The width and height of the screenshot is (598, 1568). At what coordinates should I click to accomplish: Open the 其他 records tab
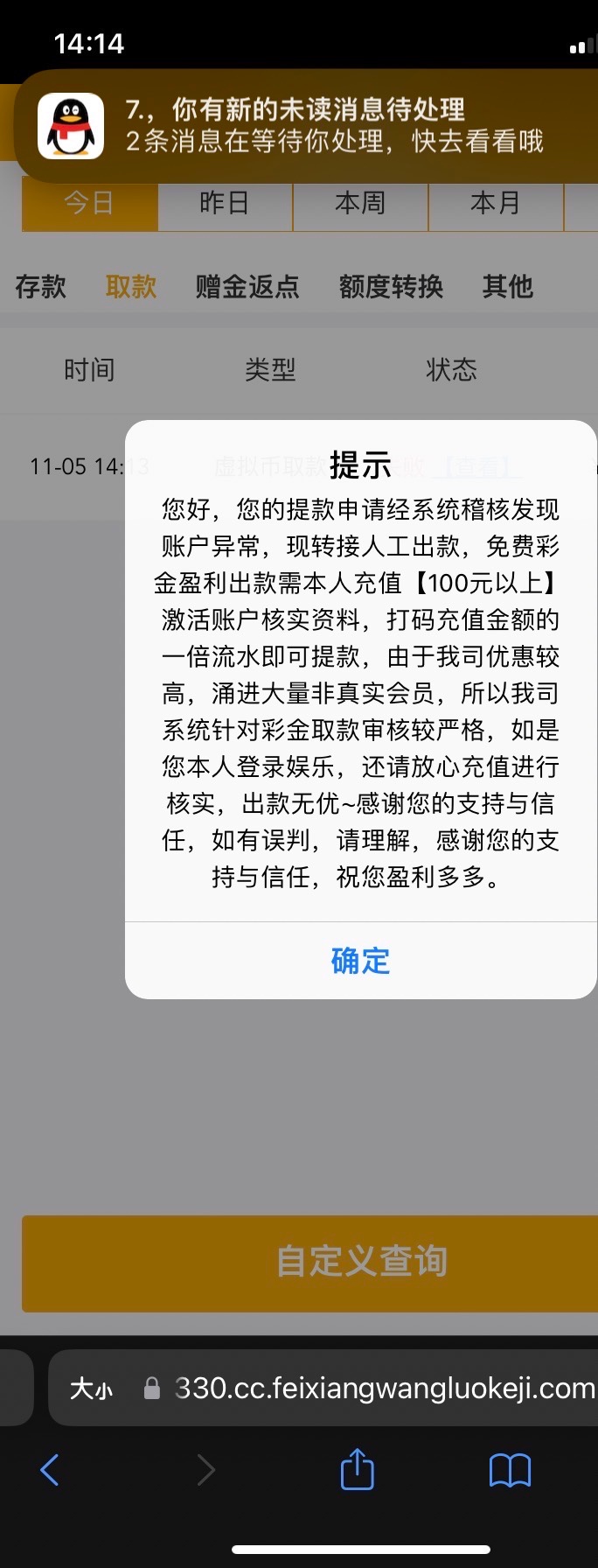point(507,286)
